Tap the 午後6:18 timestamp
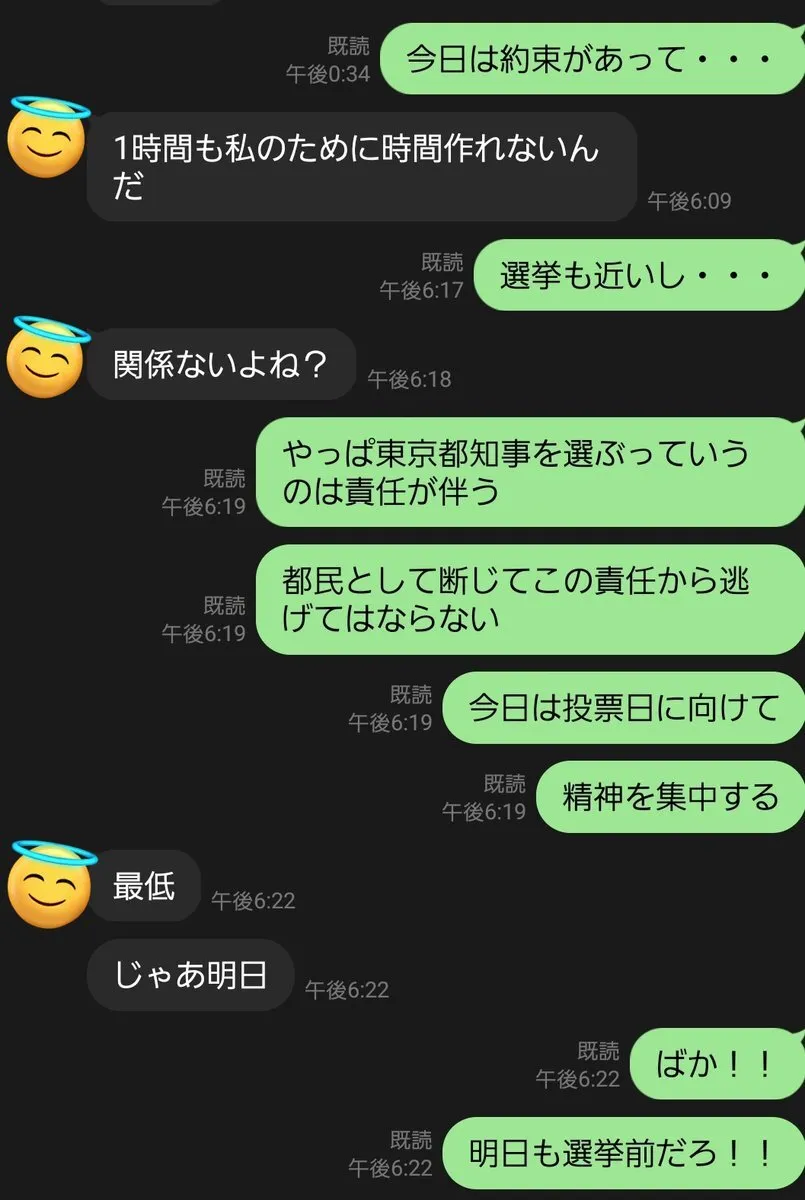 (x=411, y=379)
